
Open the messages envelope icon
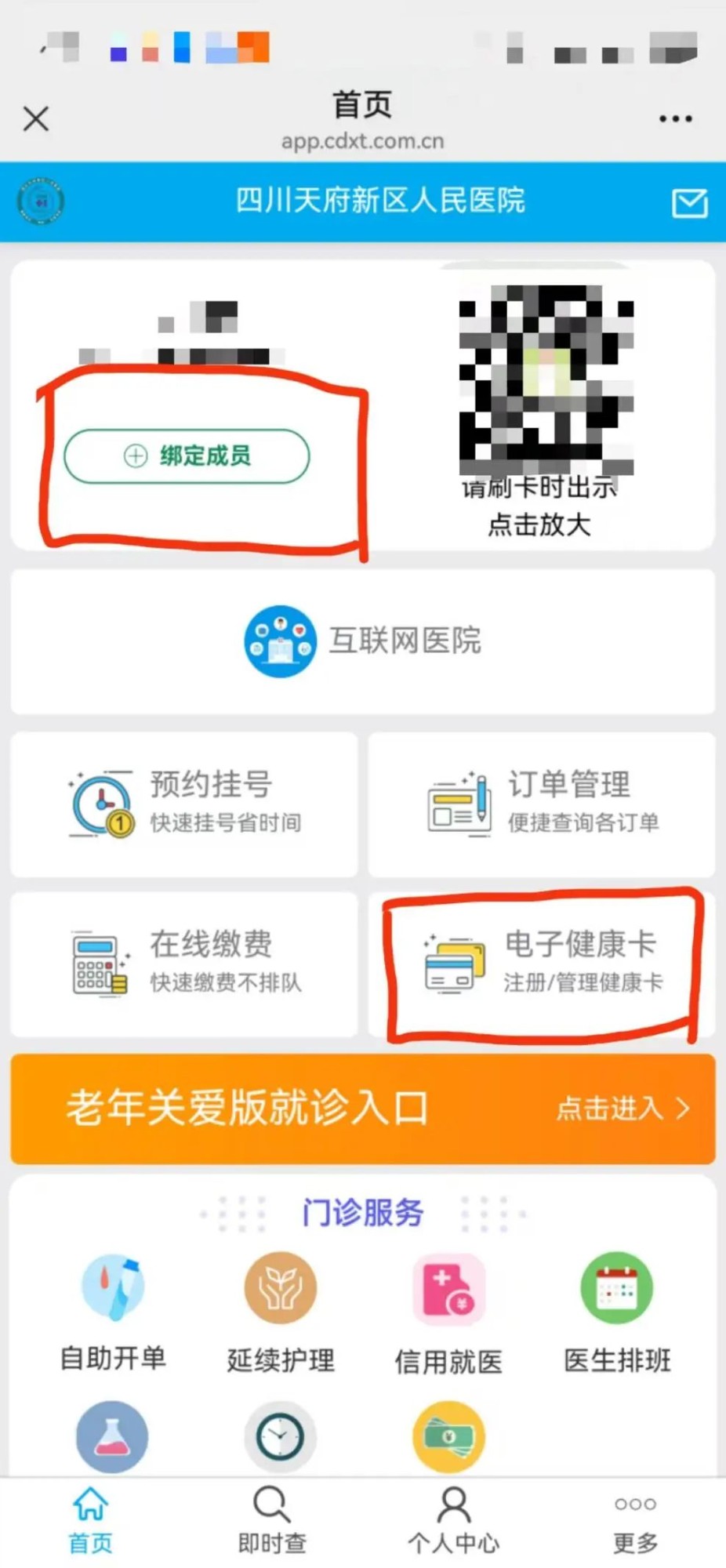point(690,203)
